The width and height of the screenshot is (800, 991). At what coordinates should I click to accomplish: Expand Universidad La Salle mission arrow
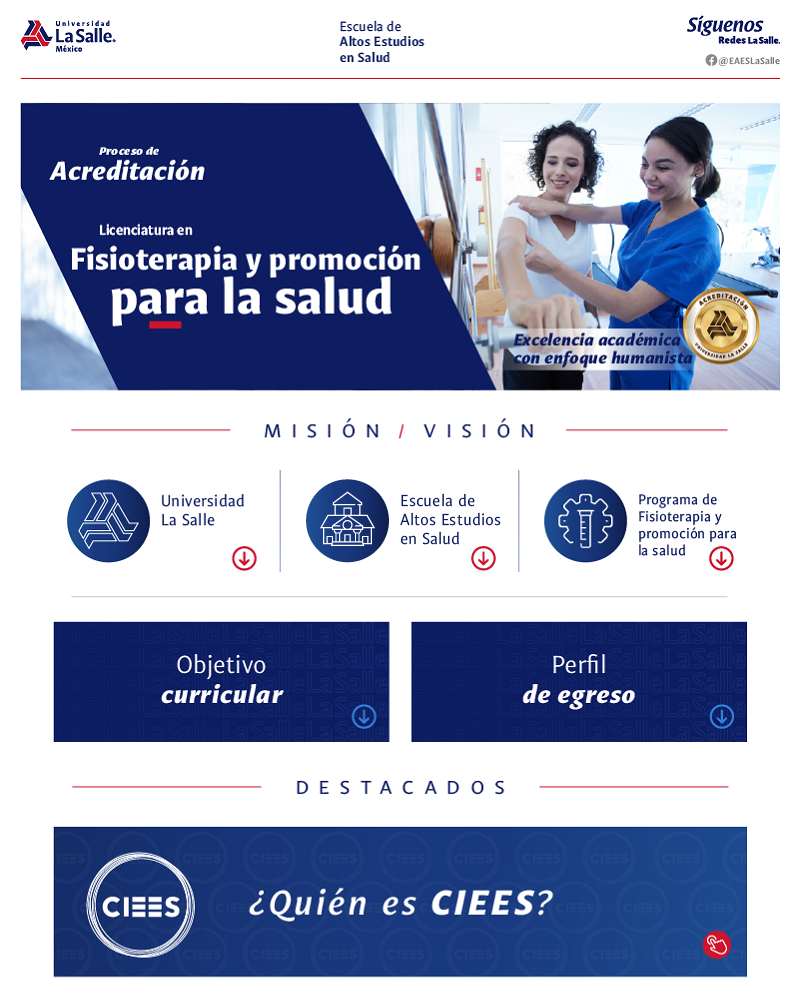pyautogui.click(x=244, y=558)
